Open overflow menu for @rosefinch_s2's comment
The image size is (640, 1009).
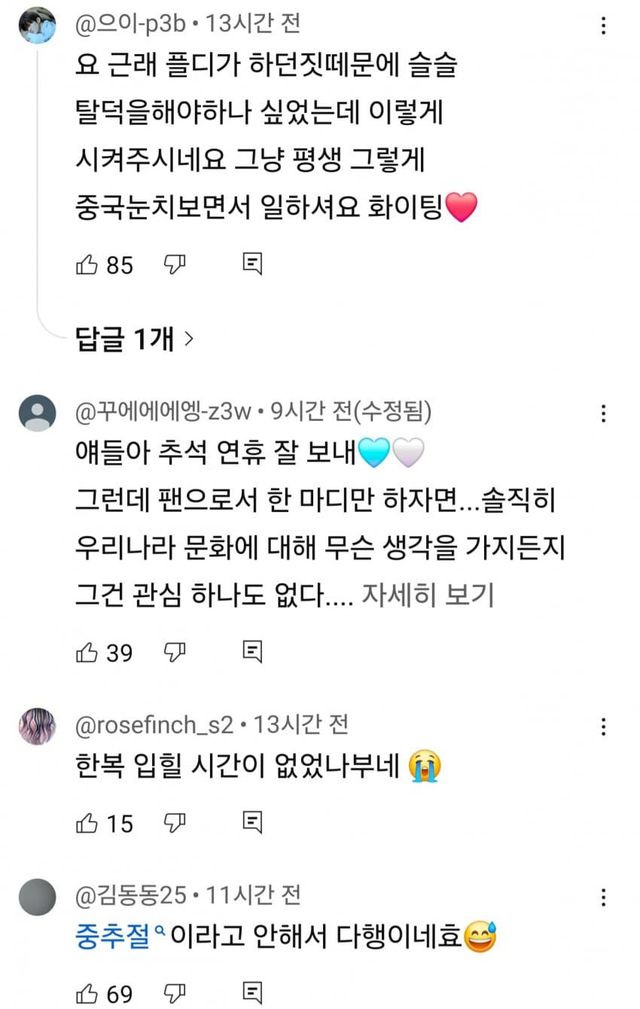(x=603, y=726)
